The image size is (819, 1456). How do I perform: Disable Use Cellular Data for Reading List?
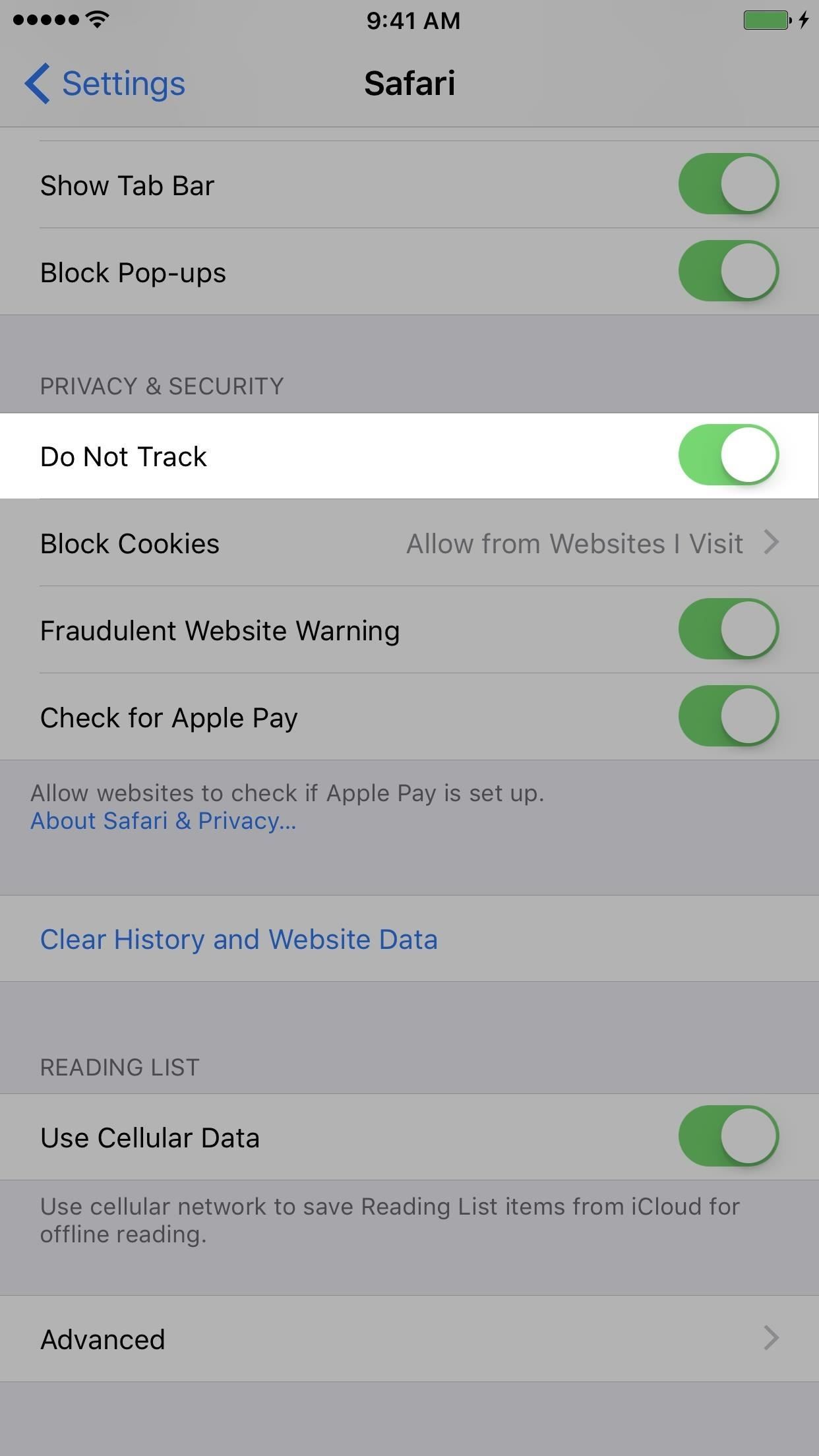coord(728,1136)
